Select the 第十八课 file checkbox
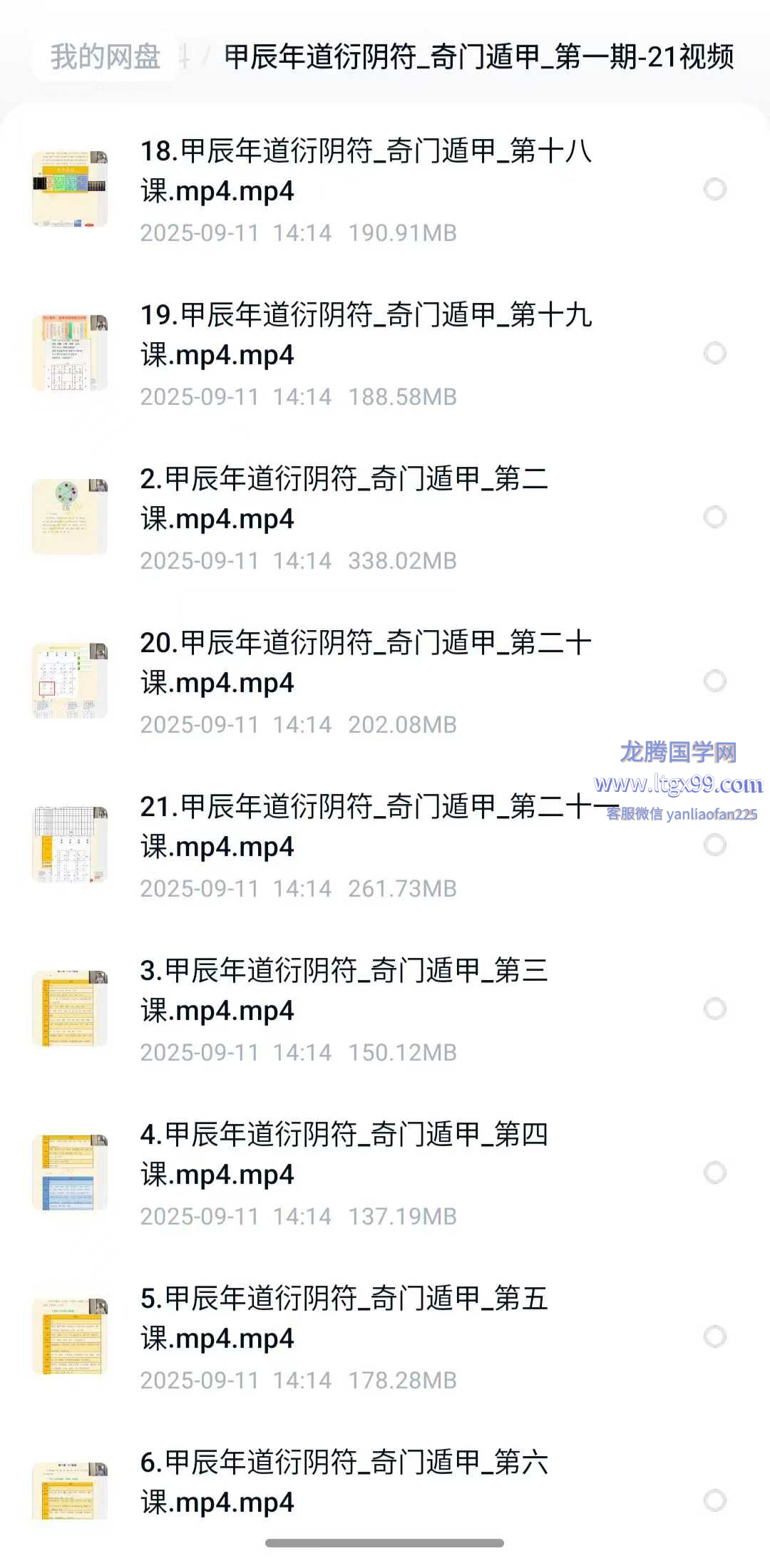Viewport: 770px width, 1568px height. pos(714,190)
